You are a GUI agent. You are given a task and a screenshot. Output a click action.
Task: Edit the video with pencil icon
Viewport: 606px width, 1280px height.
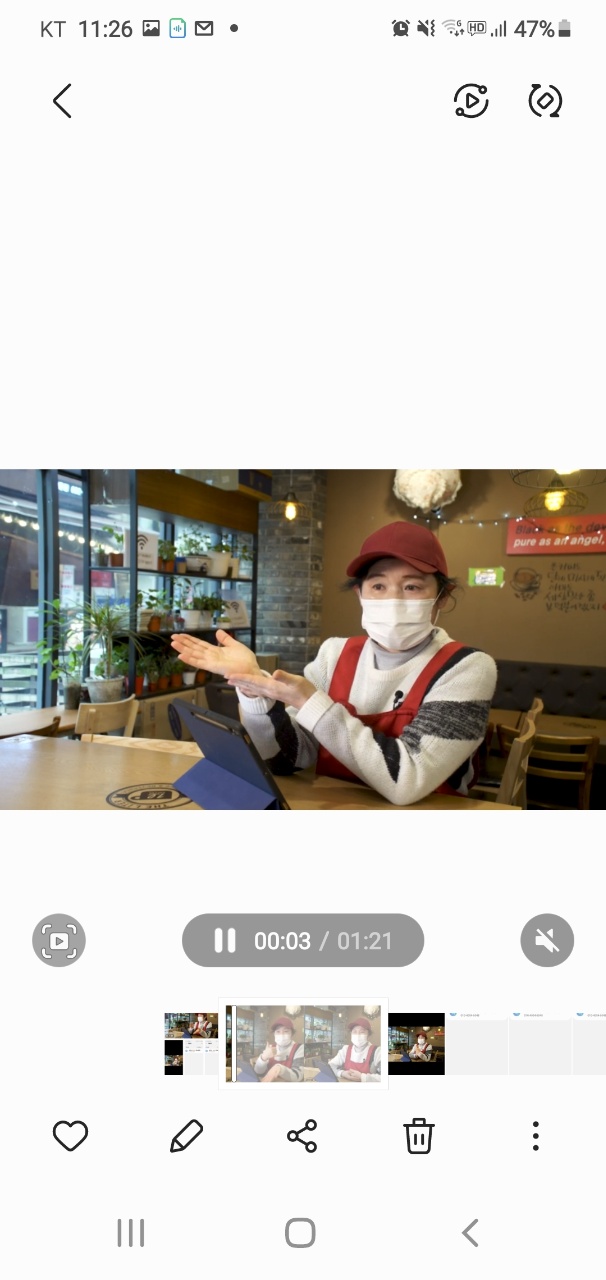tap(186, 1136)
